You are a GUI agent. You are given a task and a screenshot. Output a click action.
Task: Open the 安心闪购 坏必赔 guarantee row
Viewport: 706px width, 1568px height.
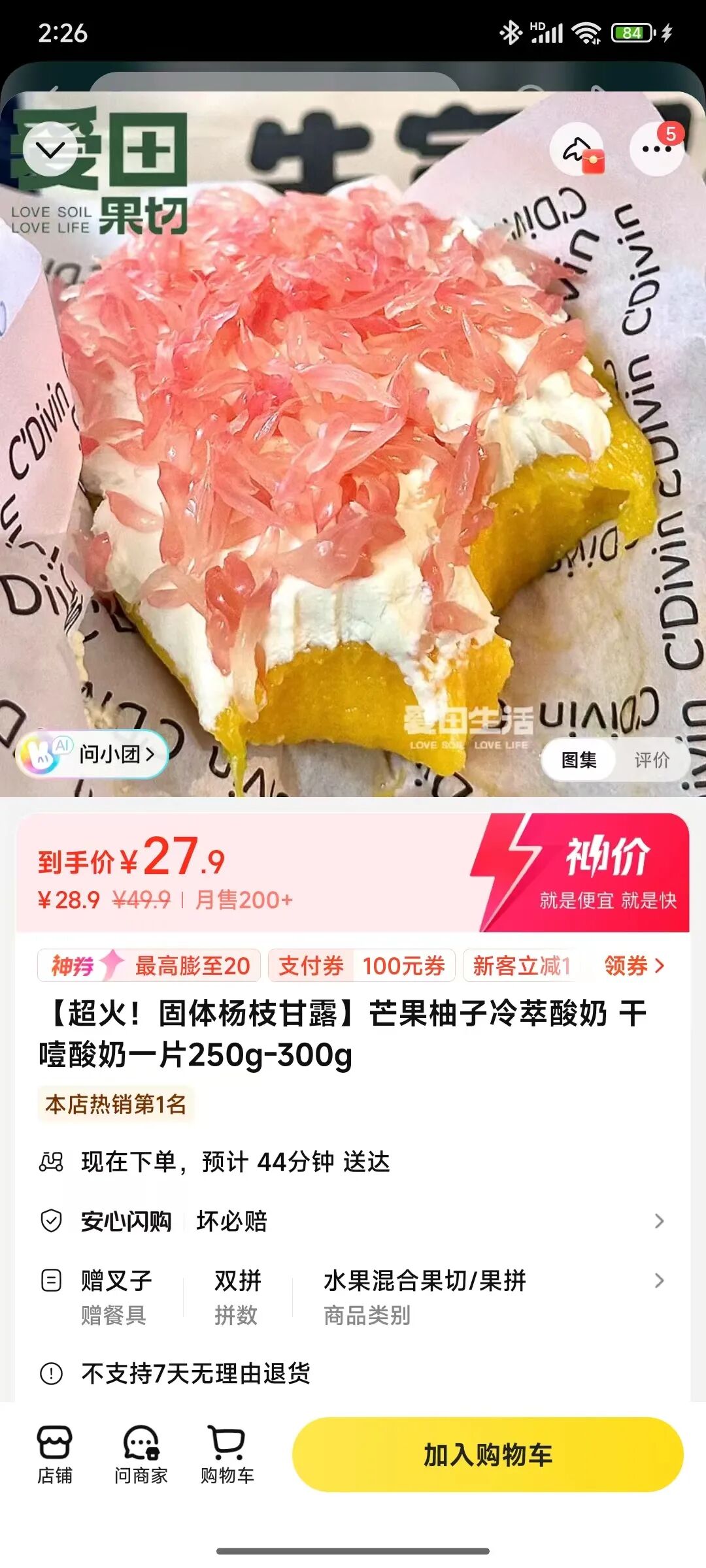[x=353, y=1221]
